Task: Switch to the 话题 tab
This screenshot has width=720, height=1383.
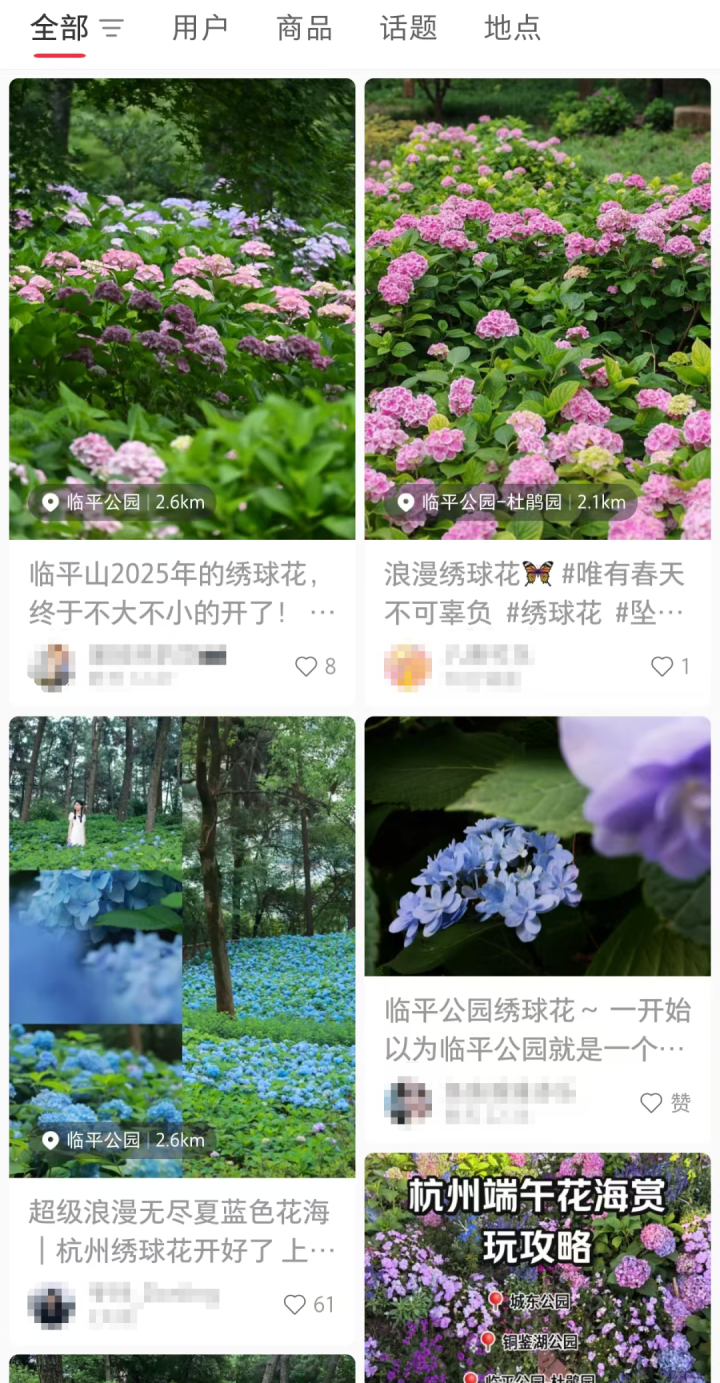Action: coord(407,29)
